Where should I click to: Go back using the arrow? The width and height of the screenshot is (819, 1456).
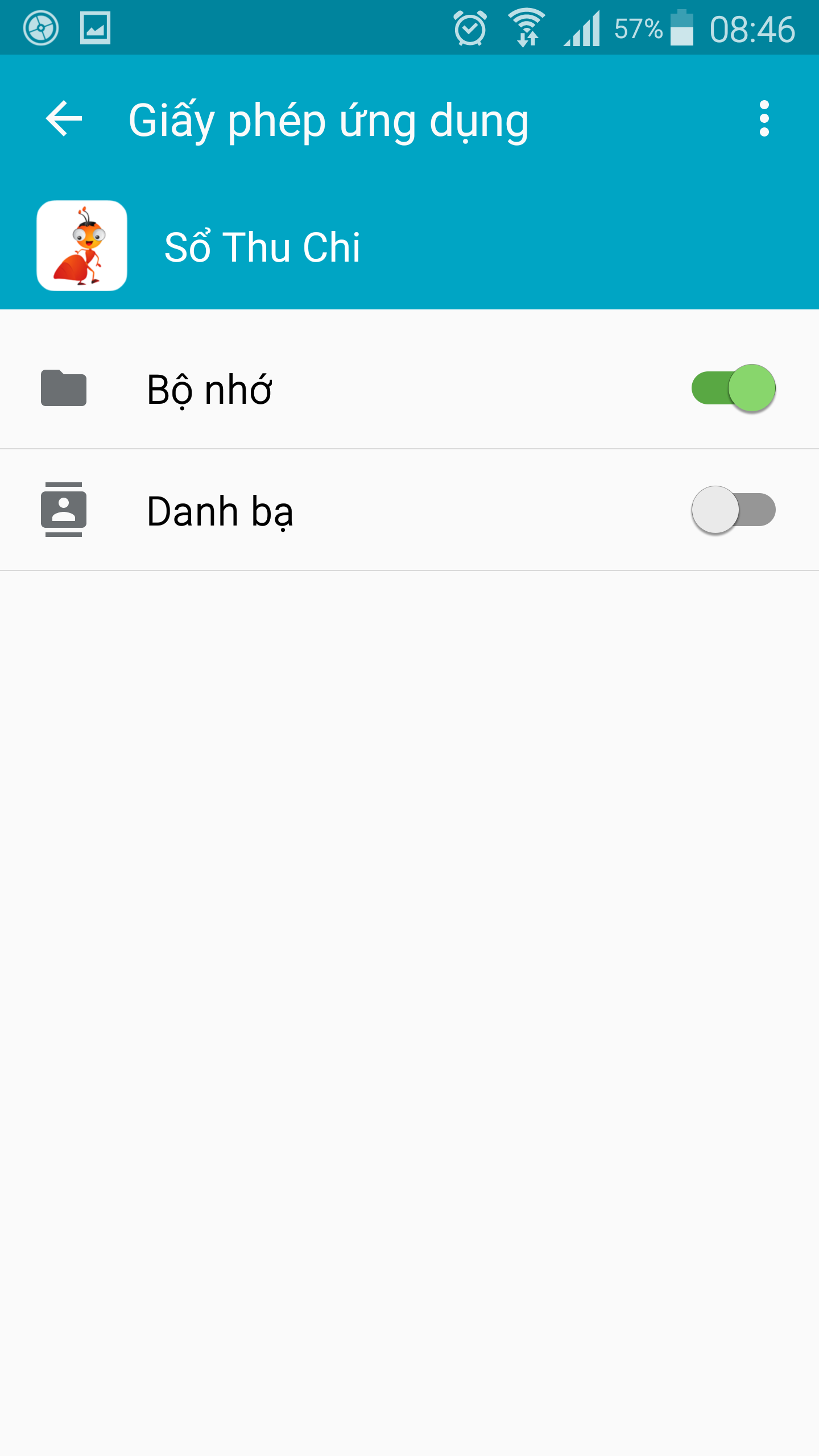click(64, 119)
